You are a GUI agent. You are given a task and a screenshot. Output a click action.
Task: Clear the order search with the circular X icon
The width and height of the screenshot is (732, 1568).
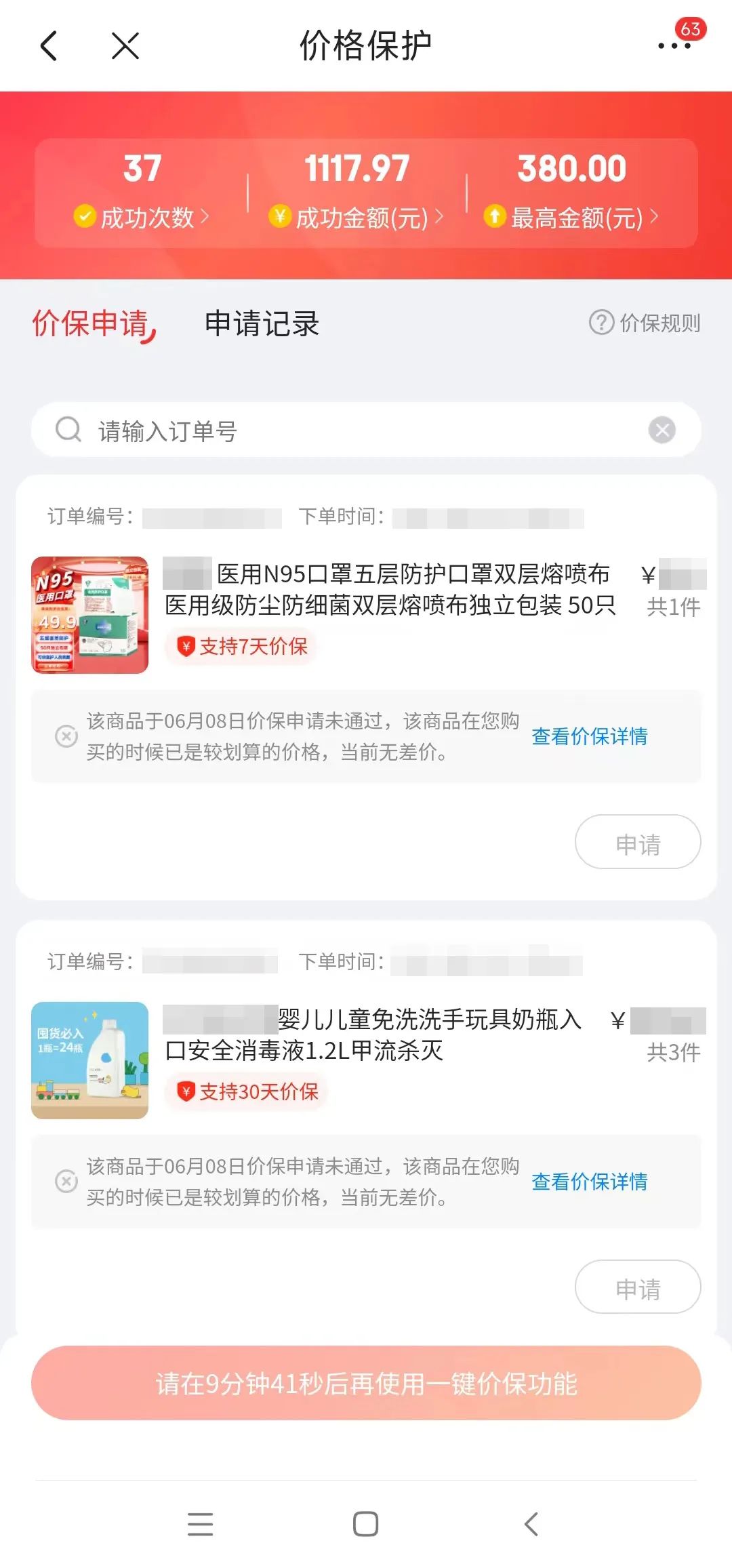663,429
